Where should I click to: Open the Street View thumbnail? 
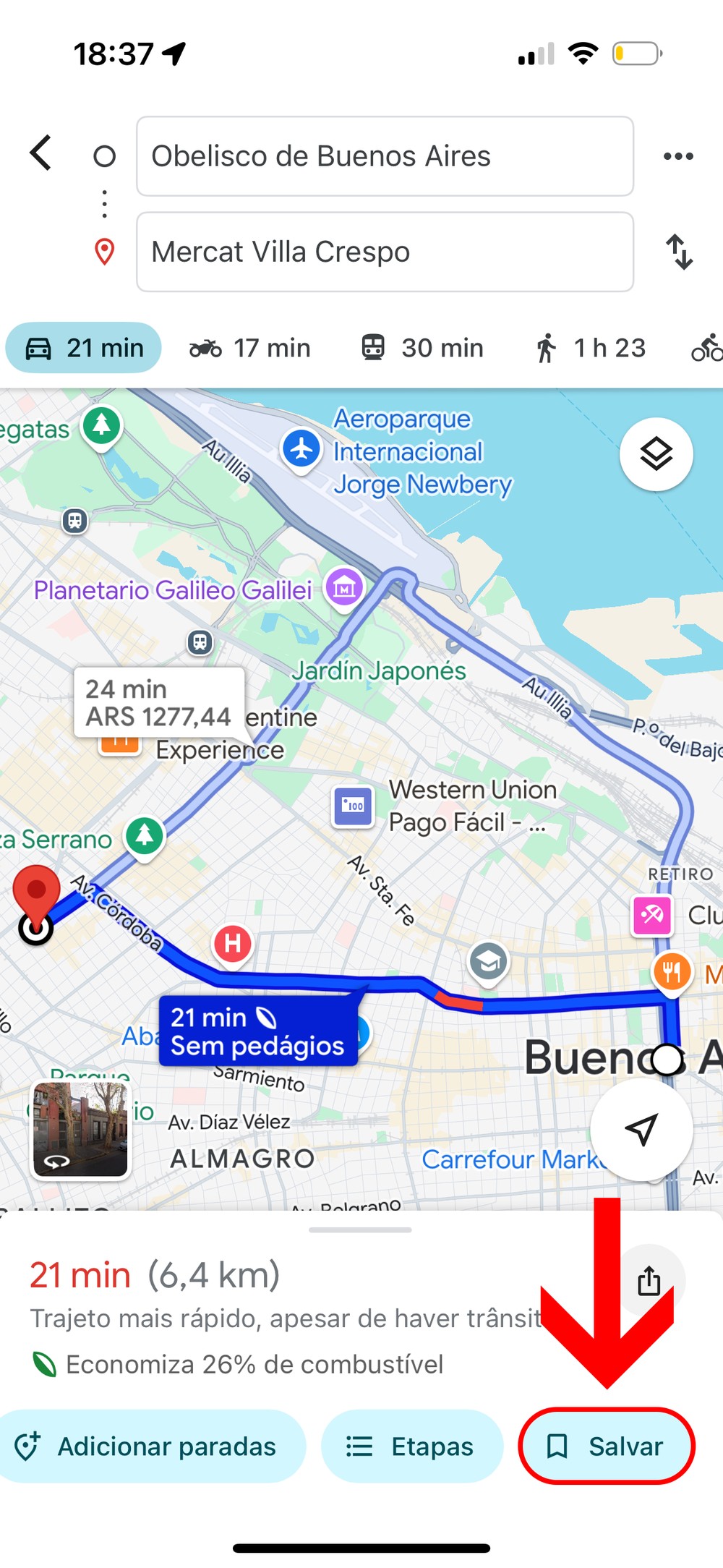click(80, 1129)
